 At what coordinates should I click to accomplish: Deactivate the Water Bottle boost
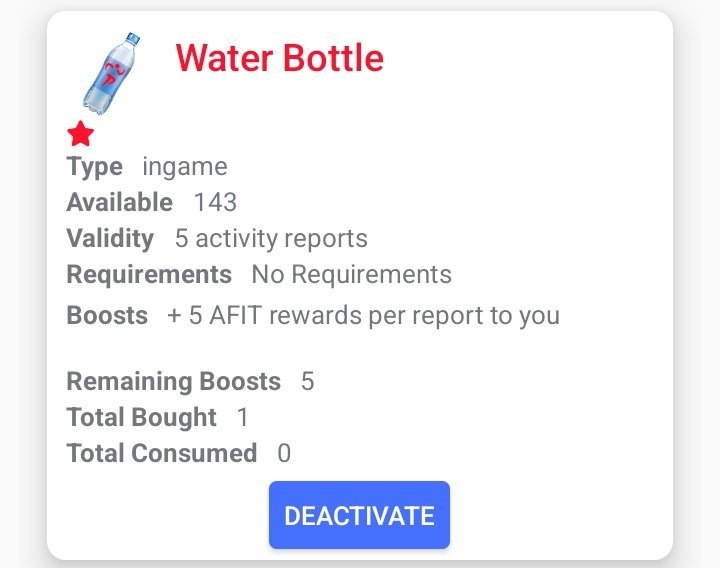click(x=359, y=515)
